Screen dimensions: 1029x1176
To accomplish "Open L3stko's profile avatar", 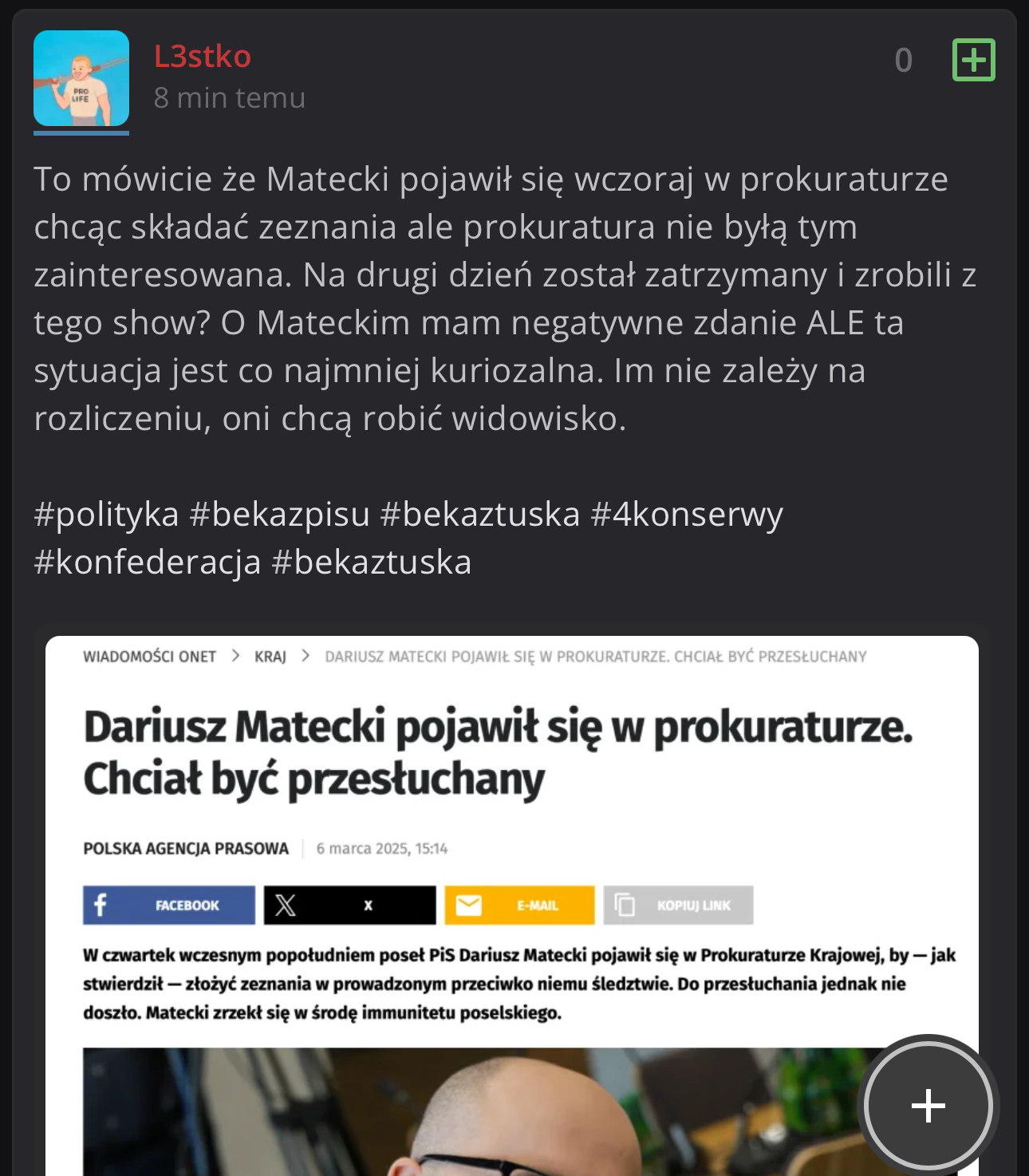I will (81, 78).
